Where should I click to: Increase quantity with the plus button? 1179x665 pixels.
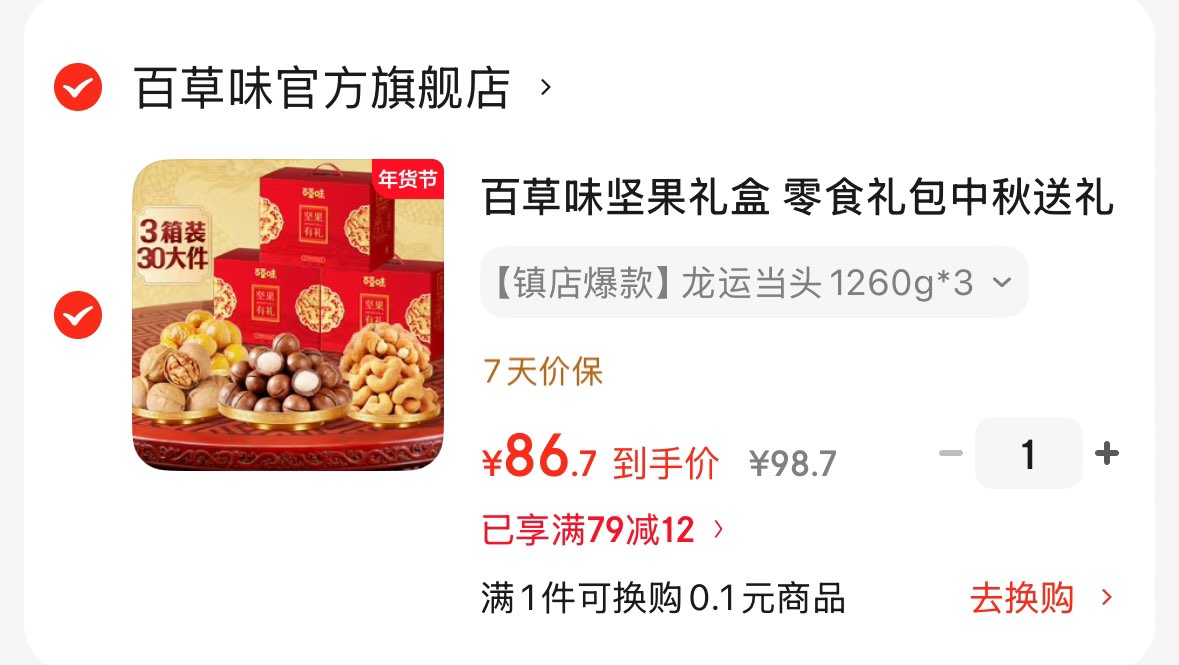point(1106,454)
